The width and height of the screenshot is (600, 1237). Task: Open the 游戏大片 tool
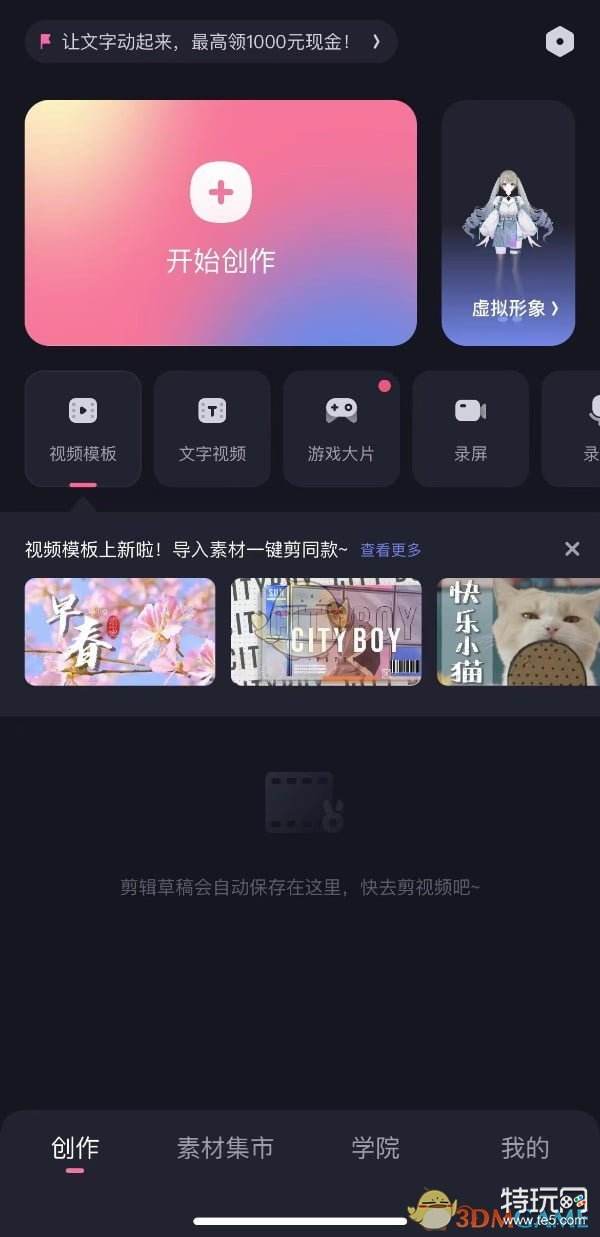[x=341, y=428]
